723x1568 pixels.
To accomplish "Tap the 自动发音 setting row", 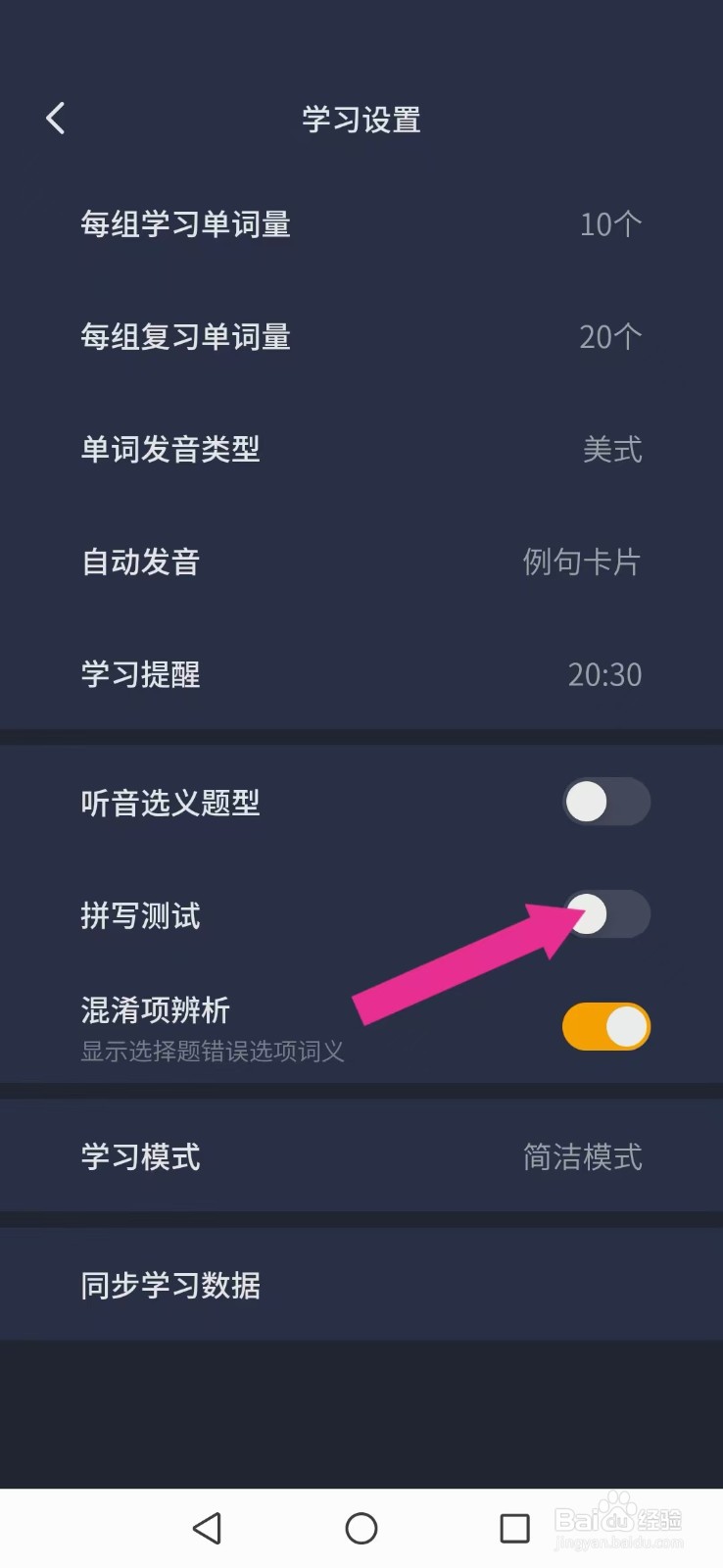I will [x=361, y=562].
